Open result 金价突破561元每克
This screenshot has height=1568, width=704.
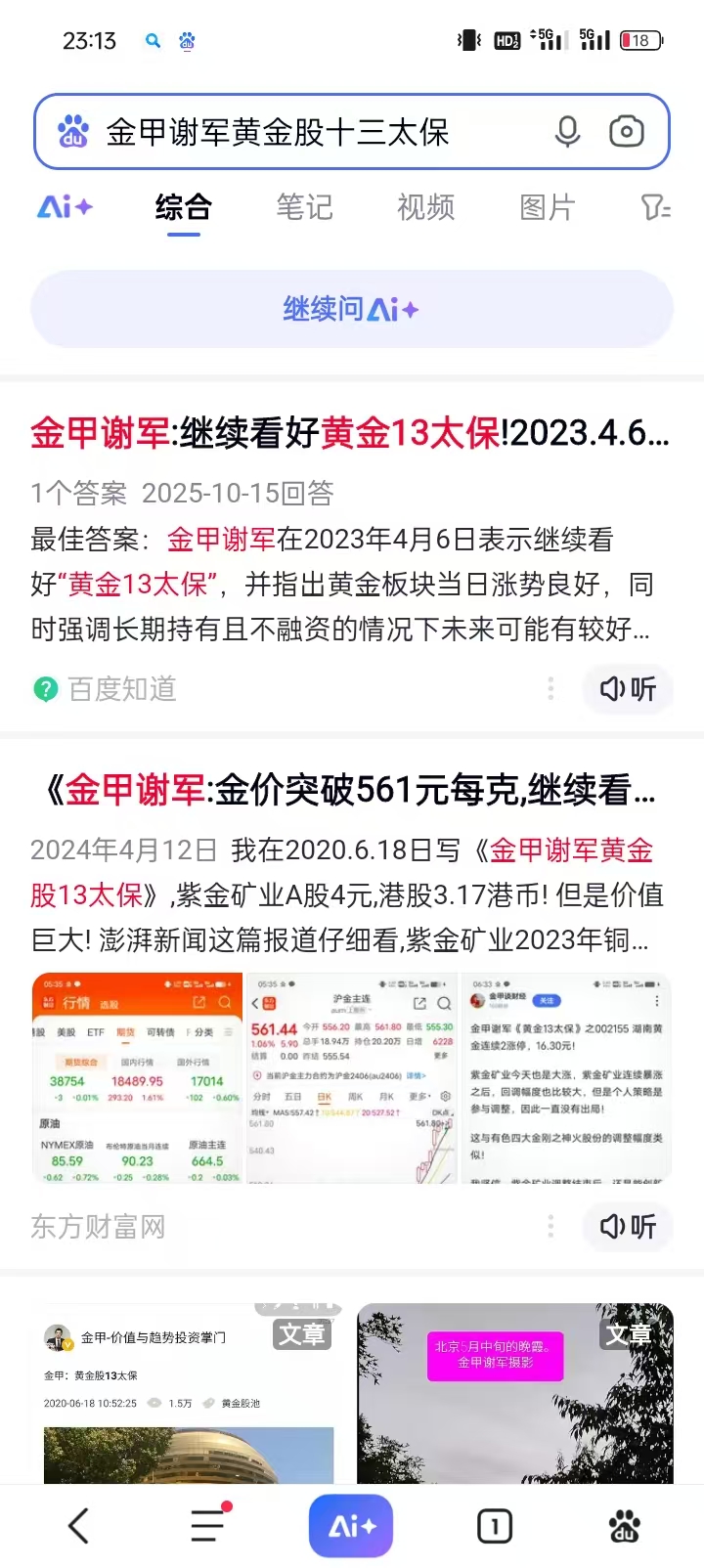pos(349,790)
